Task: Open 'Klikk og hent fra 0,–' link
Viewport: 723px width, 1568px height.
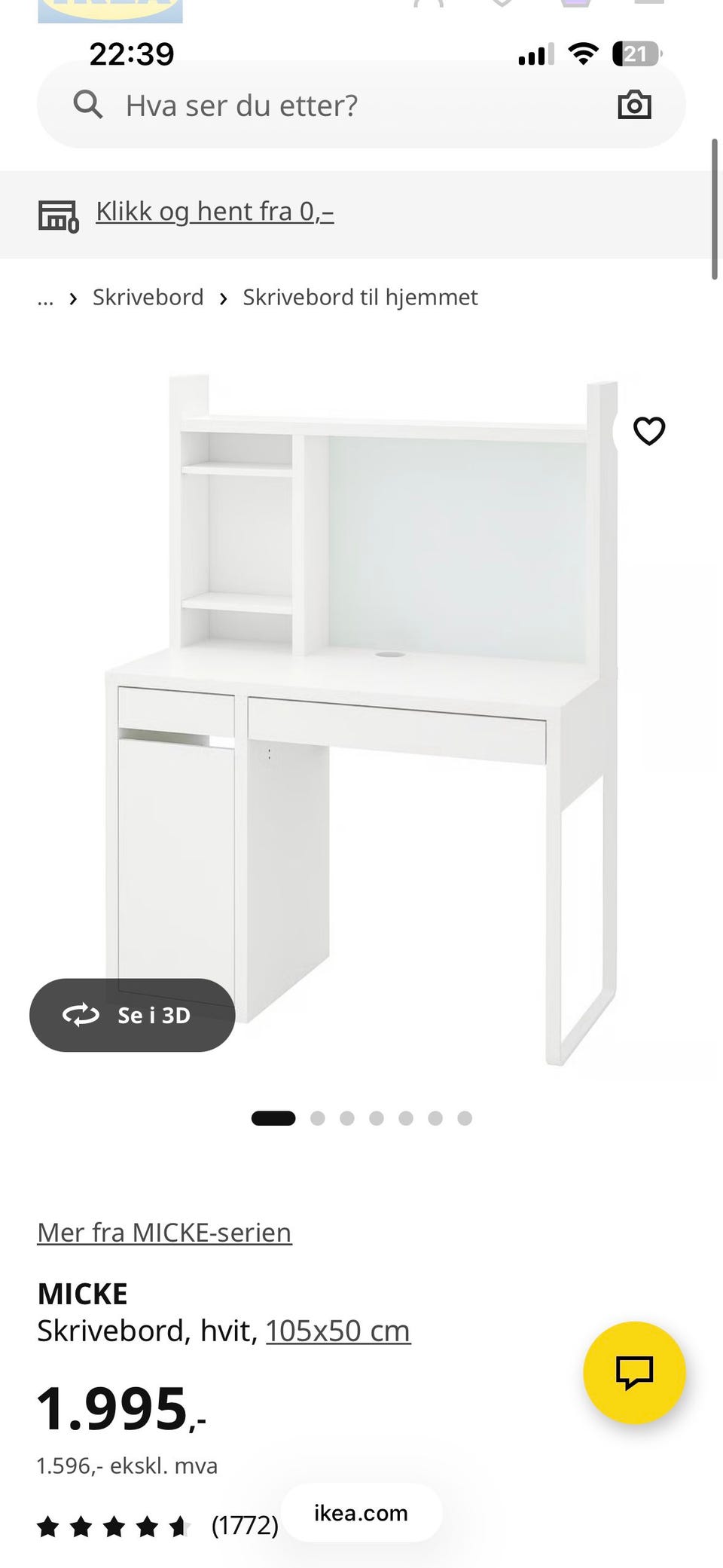Action: (215, 212)
